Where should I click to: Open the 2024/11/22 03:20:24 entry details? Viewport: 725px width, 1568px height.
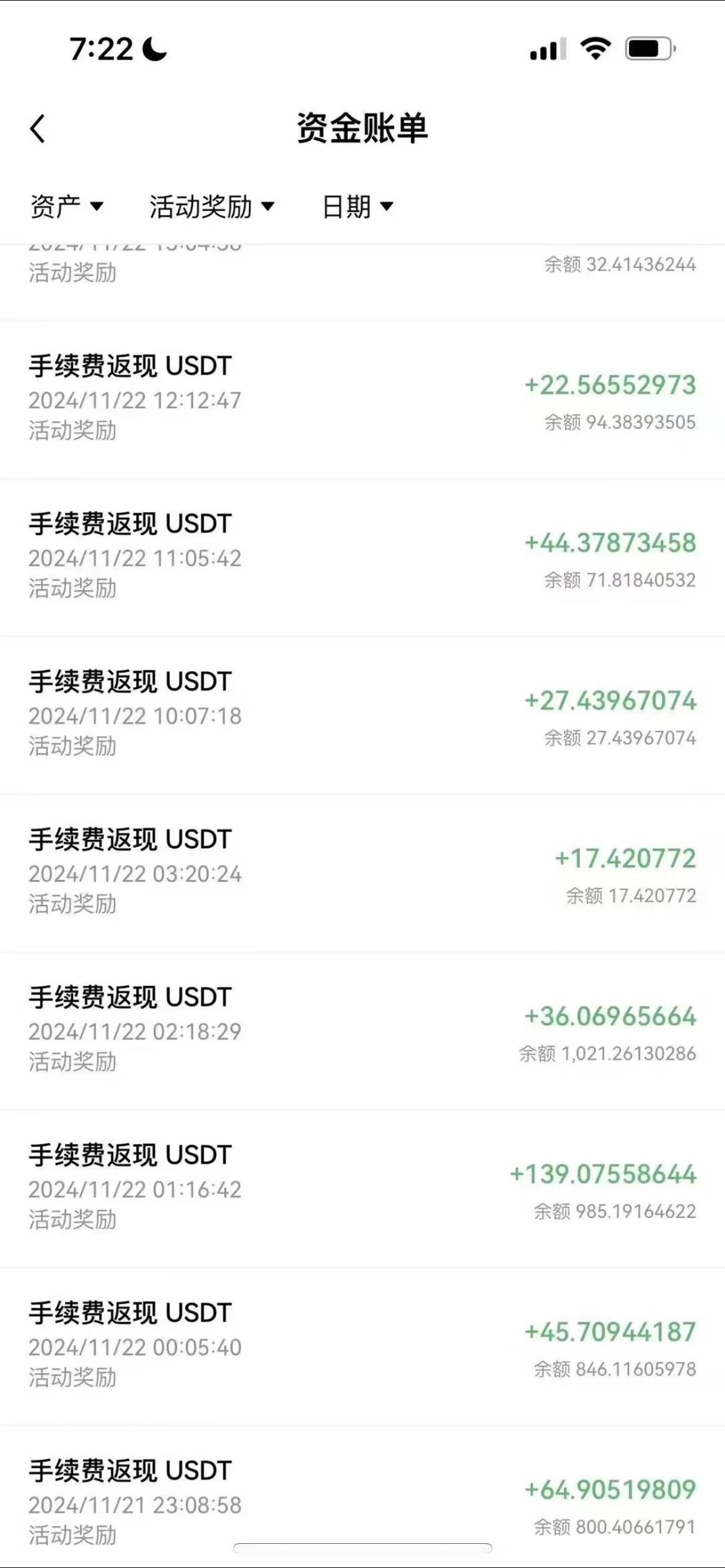pos(362,873)
